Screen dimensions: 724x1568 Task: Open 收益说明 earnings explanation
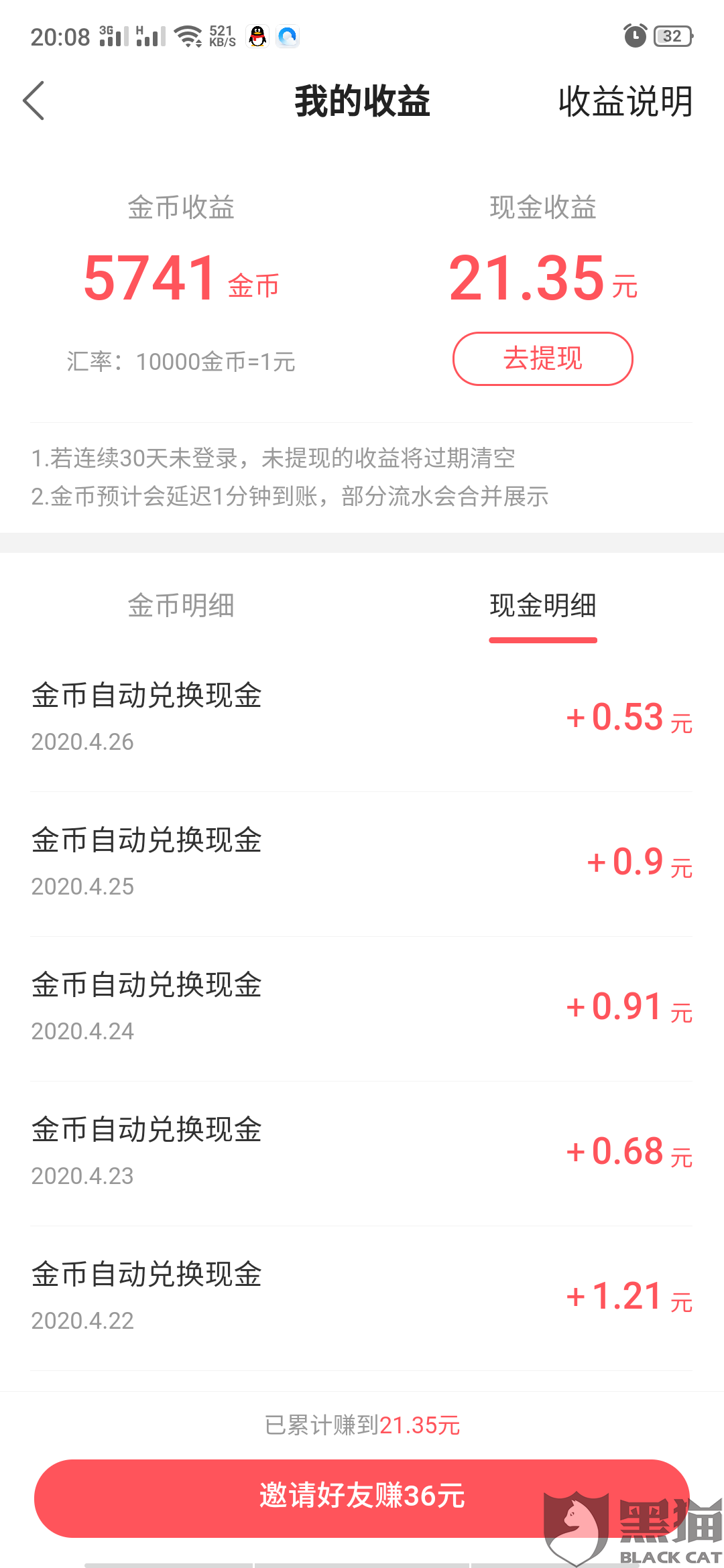point(625,102)
